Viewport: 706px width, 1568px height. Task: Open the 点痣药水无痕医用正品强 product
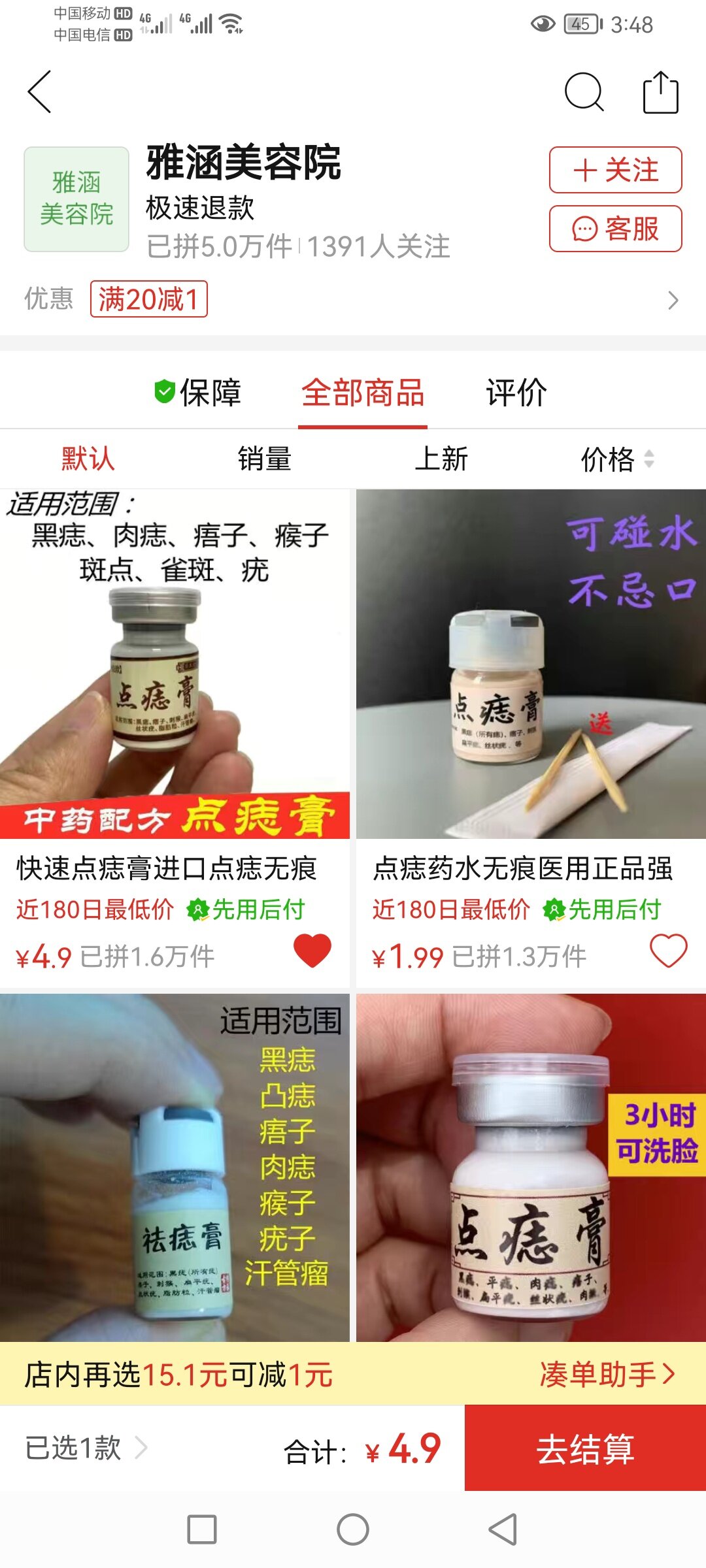530,664
